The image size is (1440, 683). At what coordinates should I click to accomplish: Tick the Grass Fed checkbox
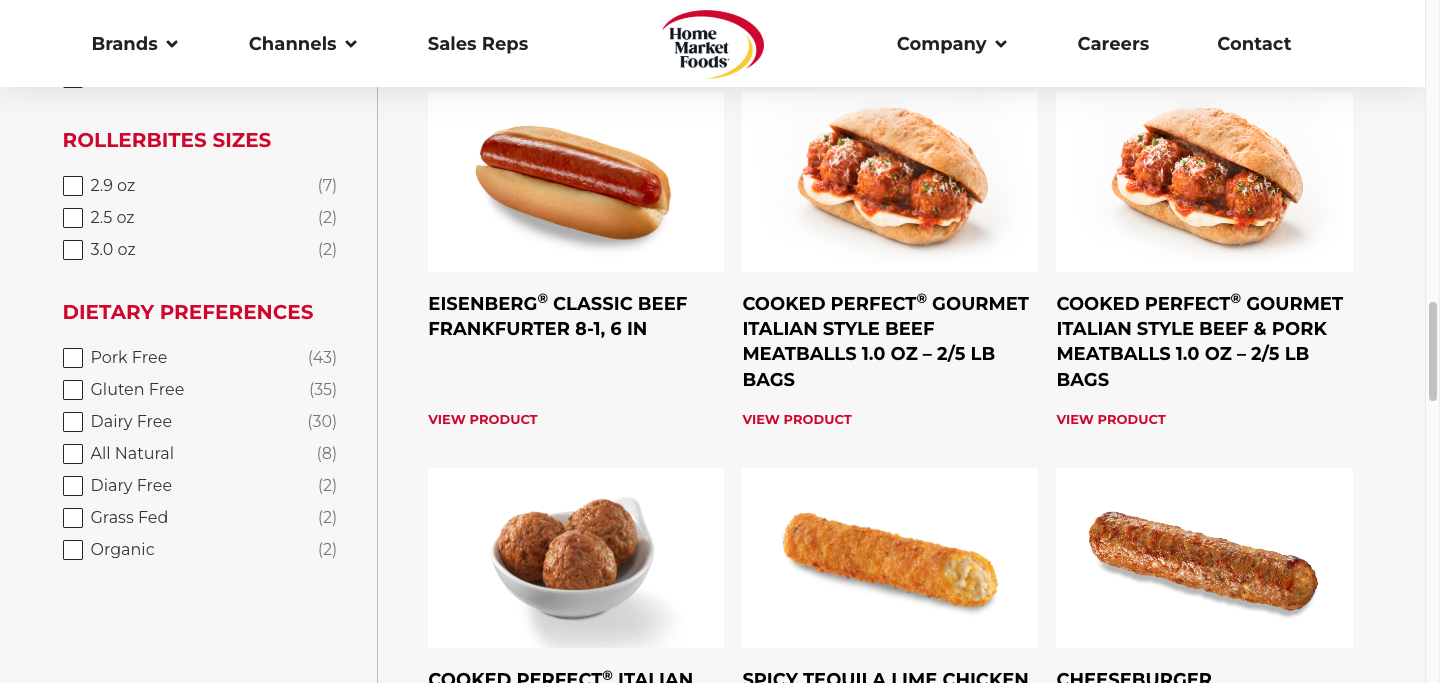tap(73, 518)
